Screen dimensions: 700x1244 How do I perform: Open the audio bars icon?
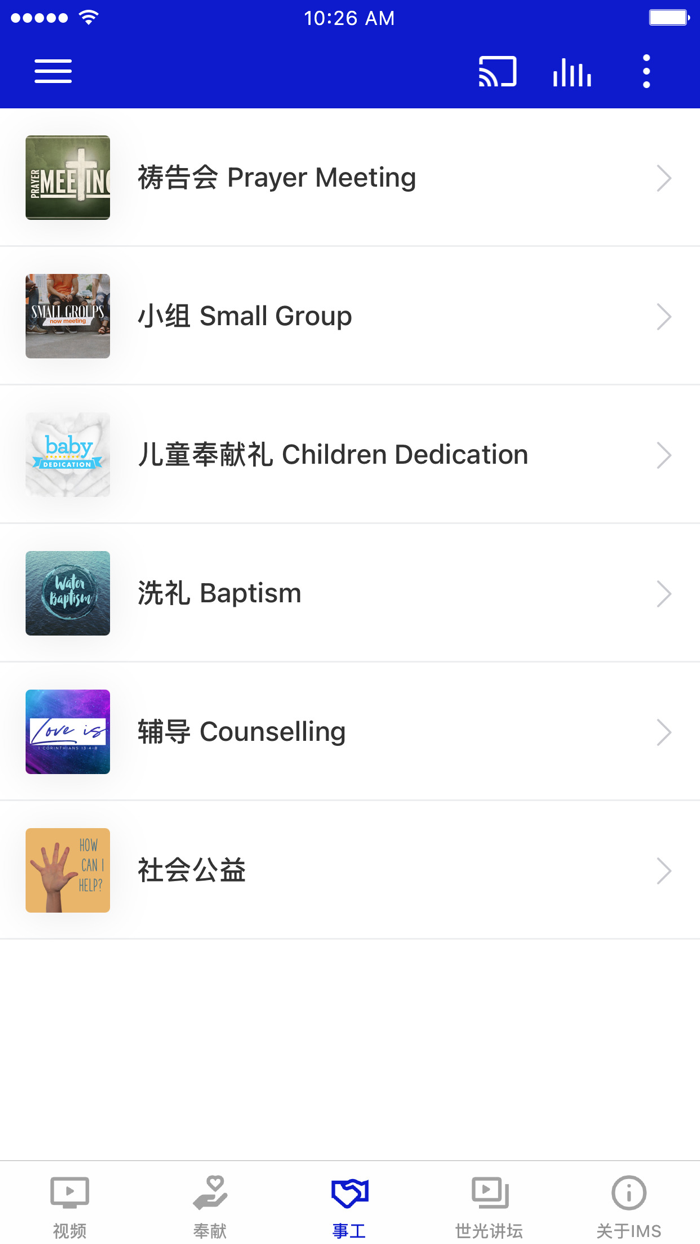[572, 72]
